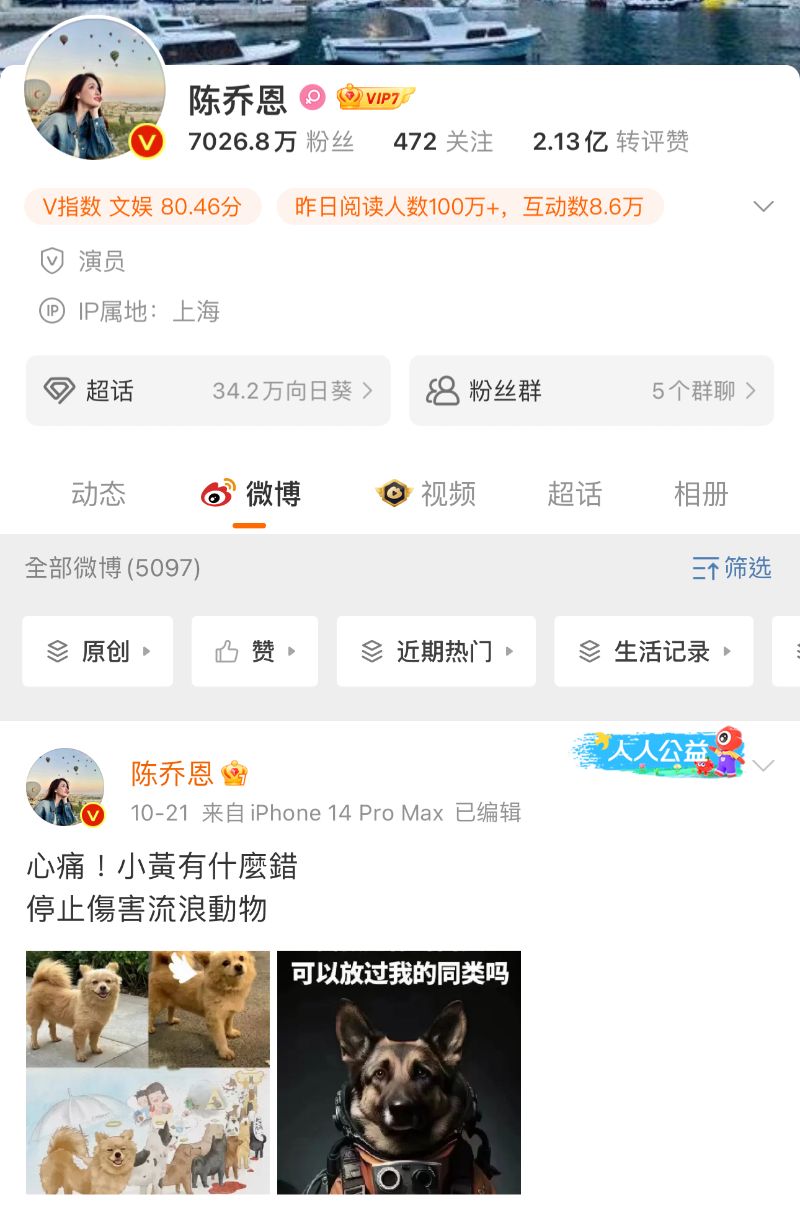
Task: Tap the V指数 文娱 80.46分 badge
Action: click(142, 207)
